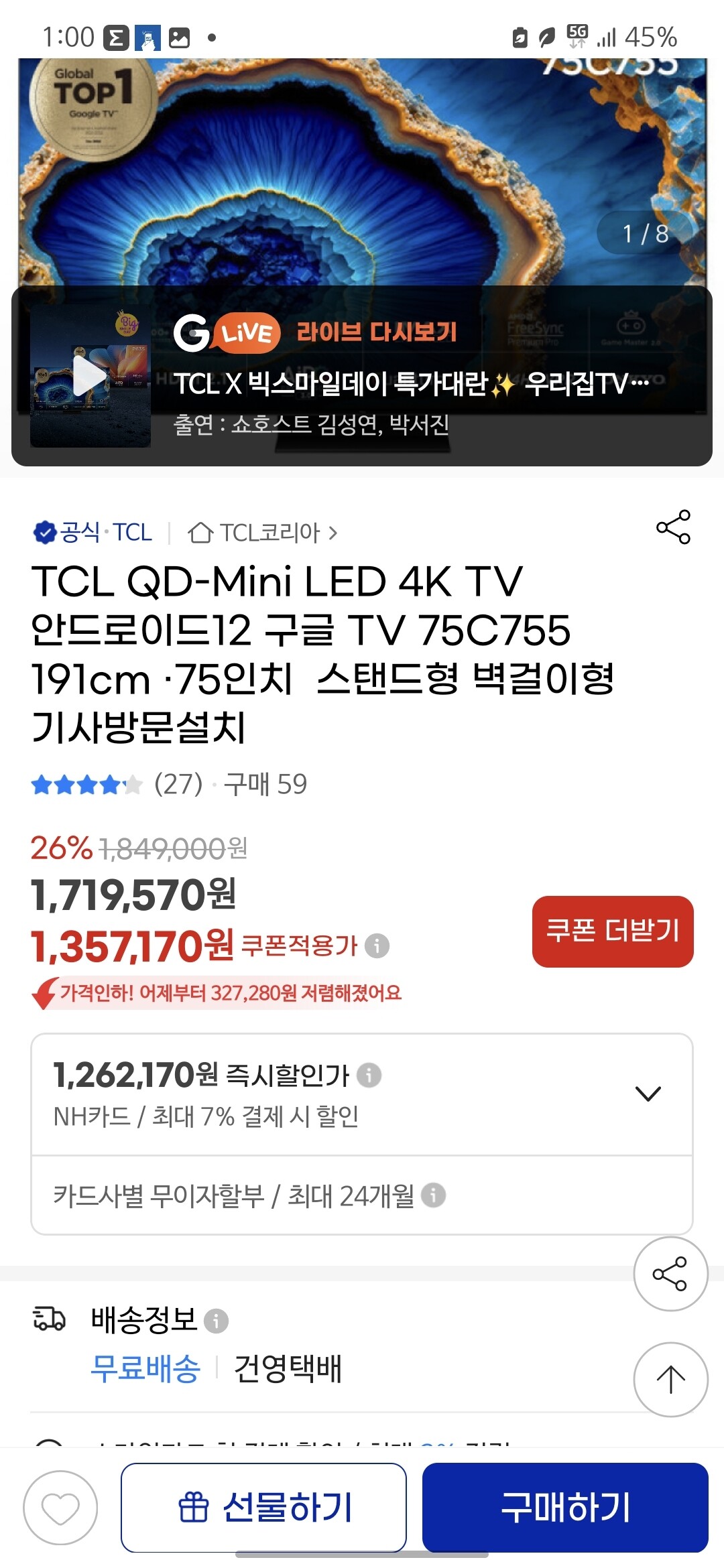Tap the star rating display
This screenshot has height=1568, width=724.
[x=84, y=785]
